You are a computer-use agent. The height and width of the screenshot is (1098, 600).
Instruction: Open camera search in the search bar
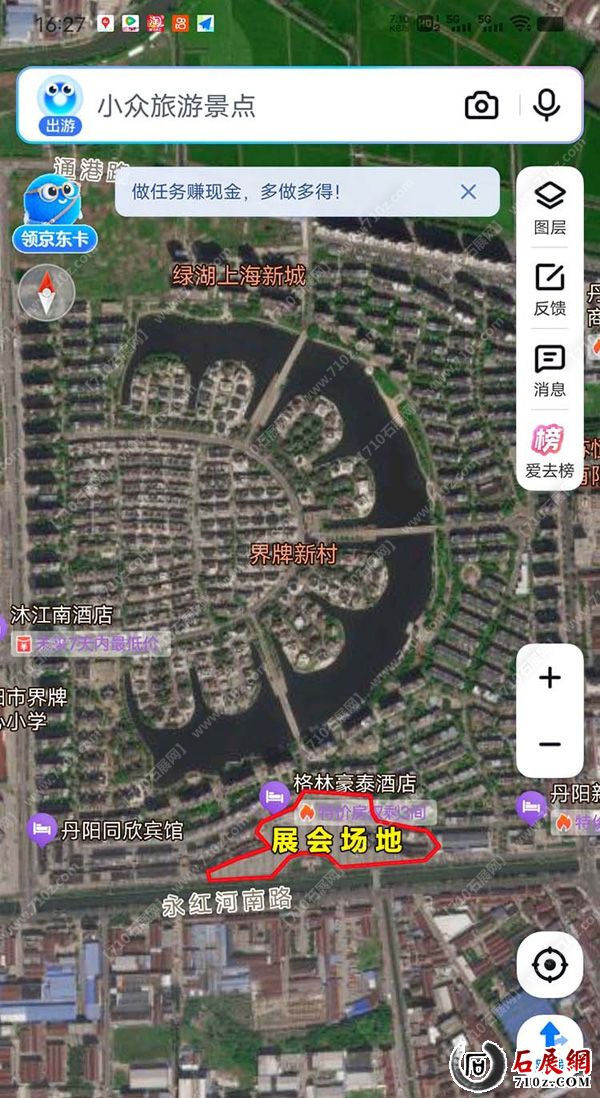pos(481,105)
